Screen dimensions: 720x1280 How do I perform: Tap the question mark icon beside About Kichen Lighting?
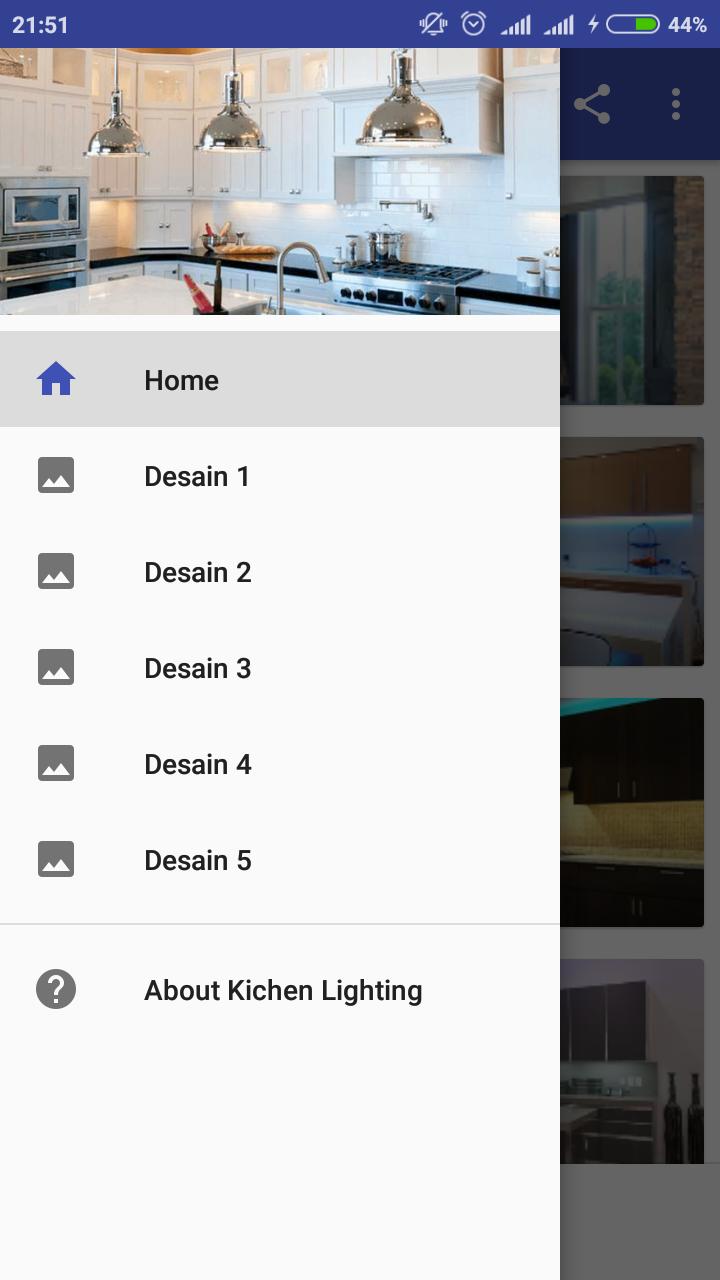click(x=57, y=988)
